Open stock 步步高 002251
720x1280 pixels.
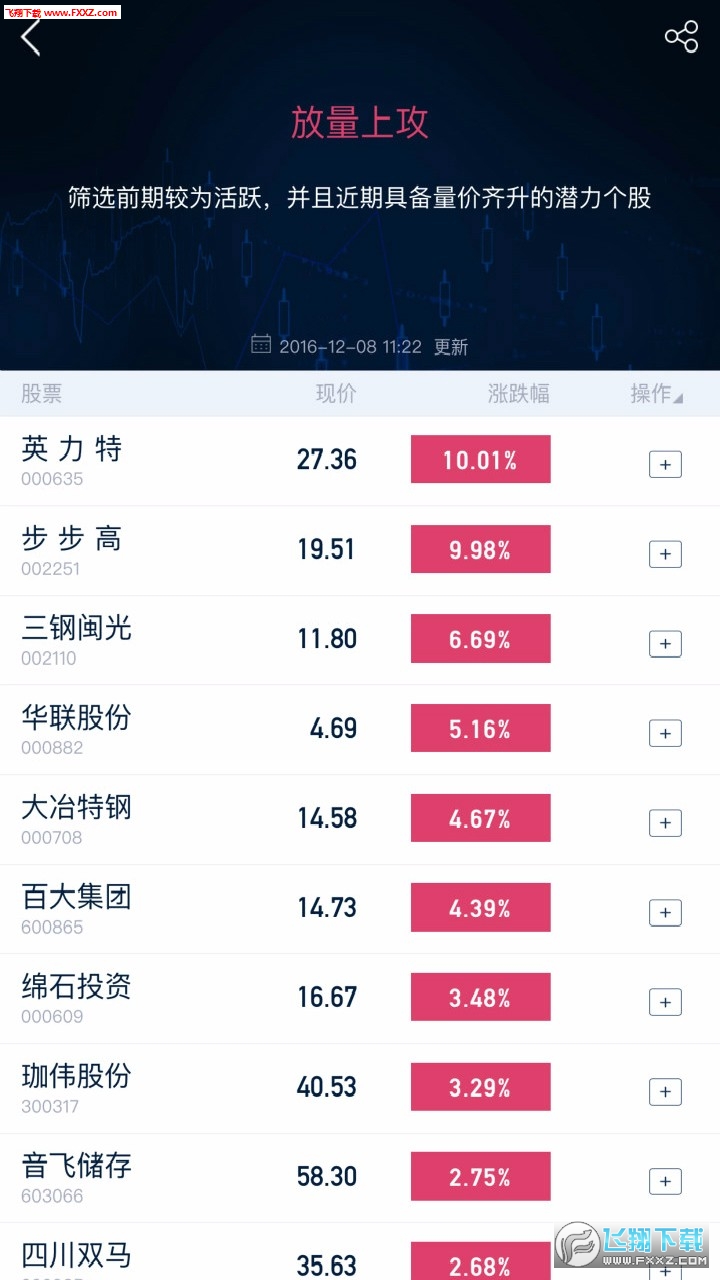360,551
